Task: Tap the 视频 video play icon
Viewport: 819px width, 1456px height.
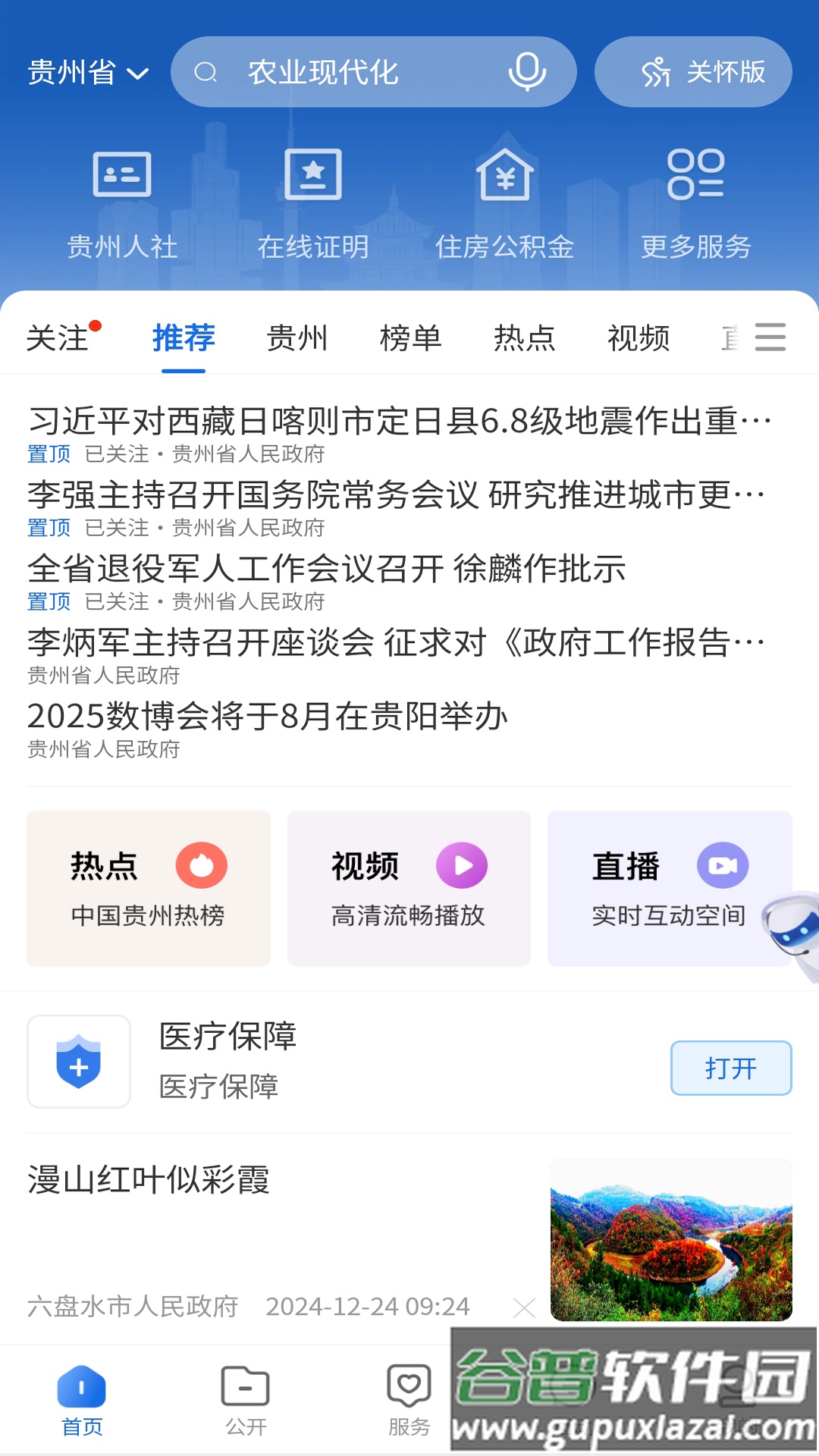Action: 461,864
